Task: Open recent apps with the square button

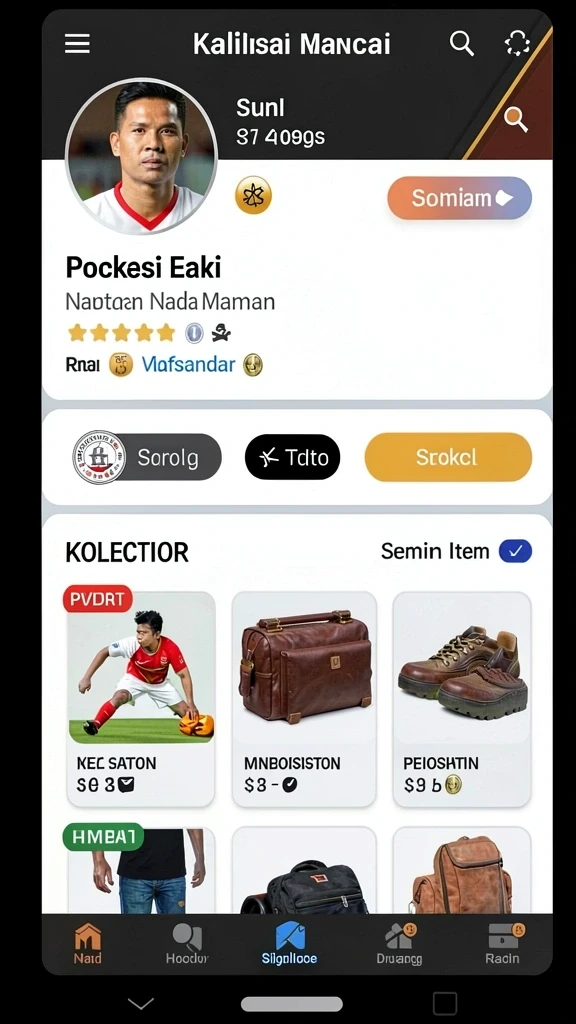Action: (x=445, y=1004)
